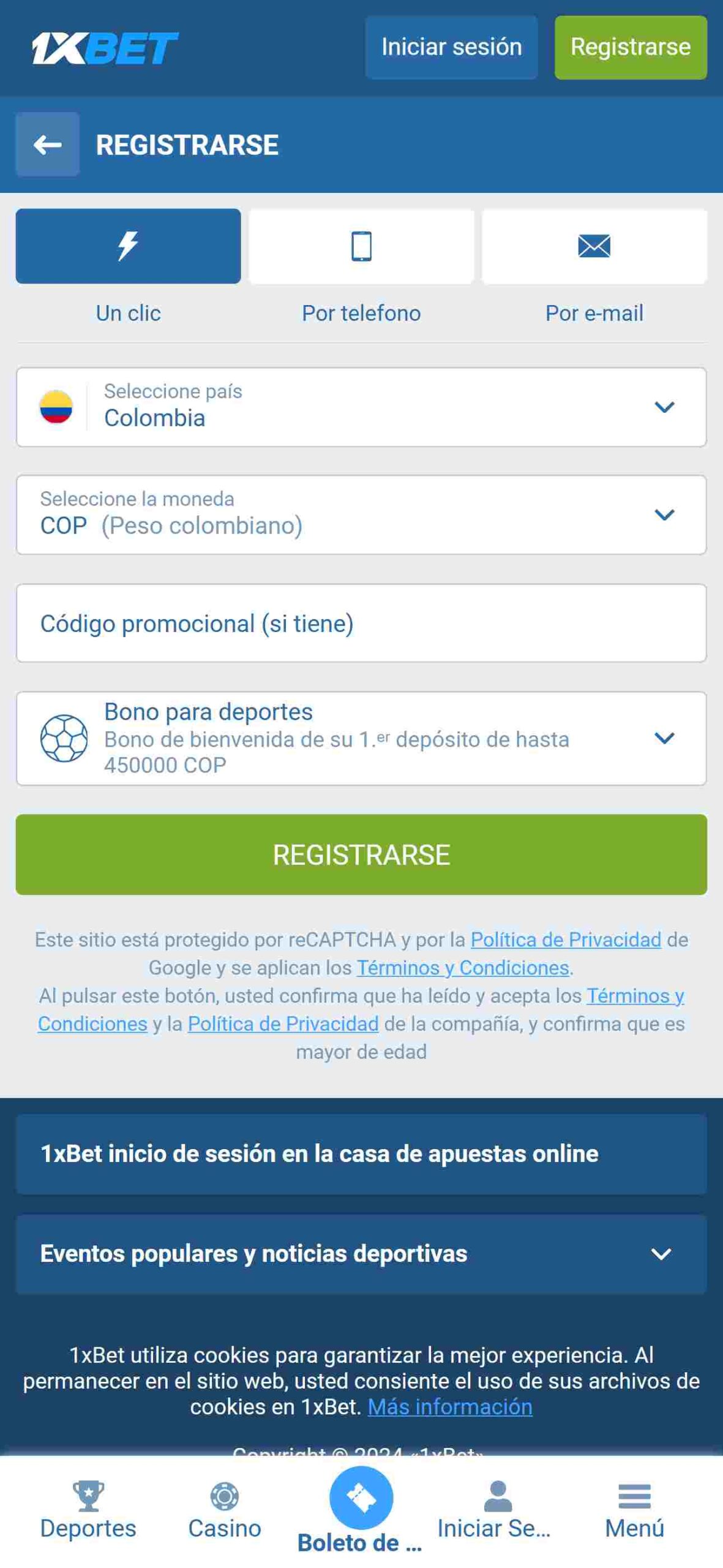Open the company's Política de Privacidad link
This screenshot has height=1568, width=723.
coord(283,1023)
